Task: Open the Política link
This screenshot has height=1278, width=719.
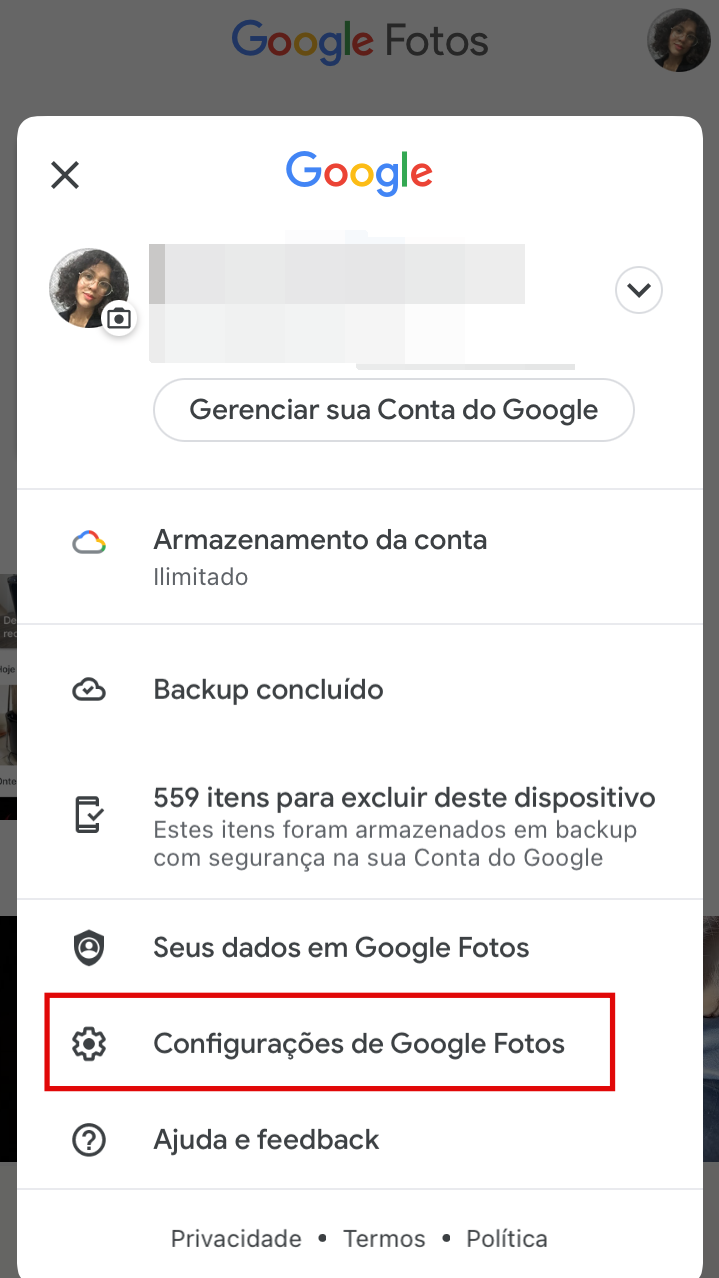Action: point(507,1239)
